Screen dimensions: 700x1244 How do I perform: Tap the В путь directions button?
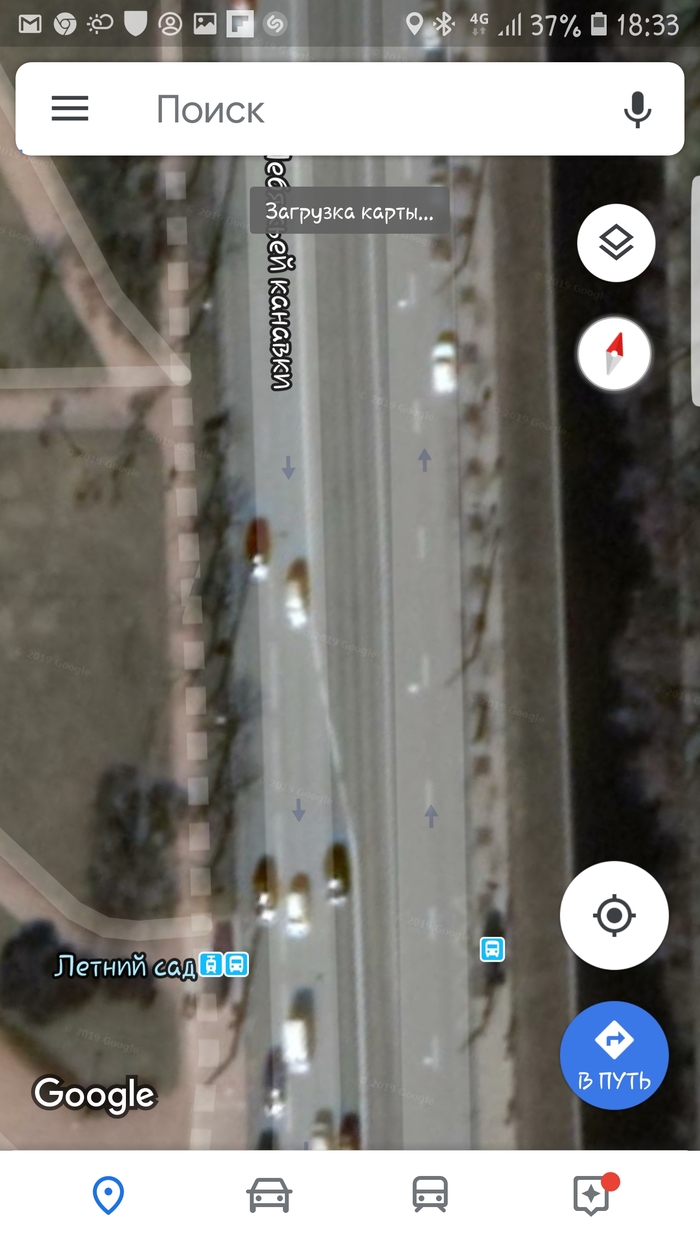(x=614, y=1055)
